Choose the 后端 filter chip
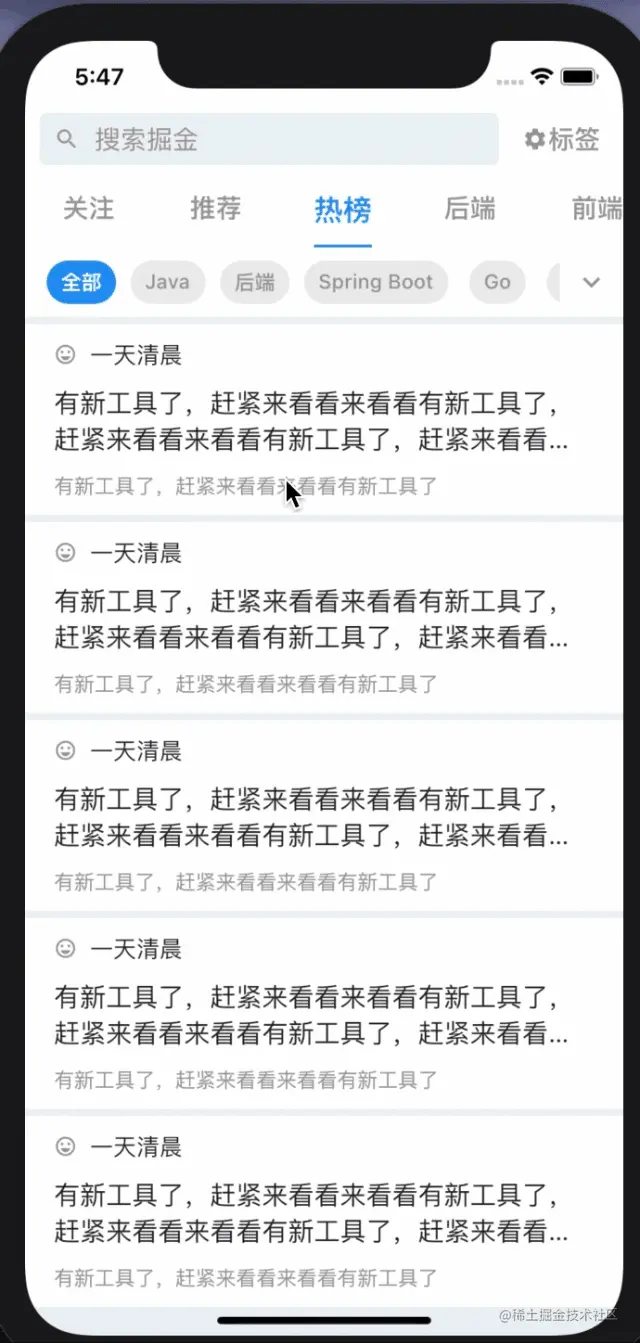The height and width of the screenshot is (1343, 640). (x=255, y=282)
